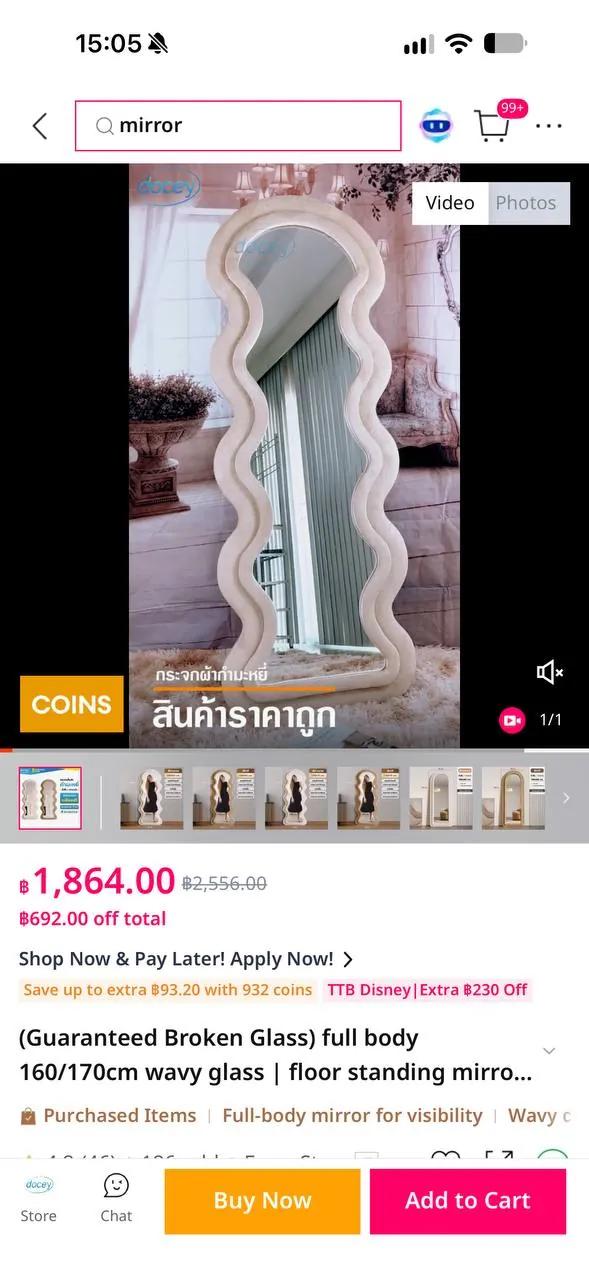Switch to the Video tab

point(450,203)
